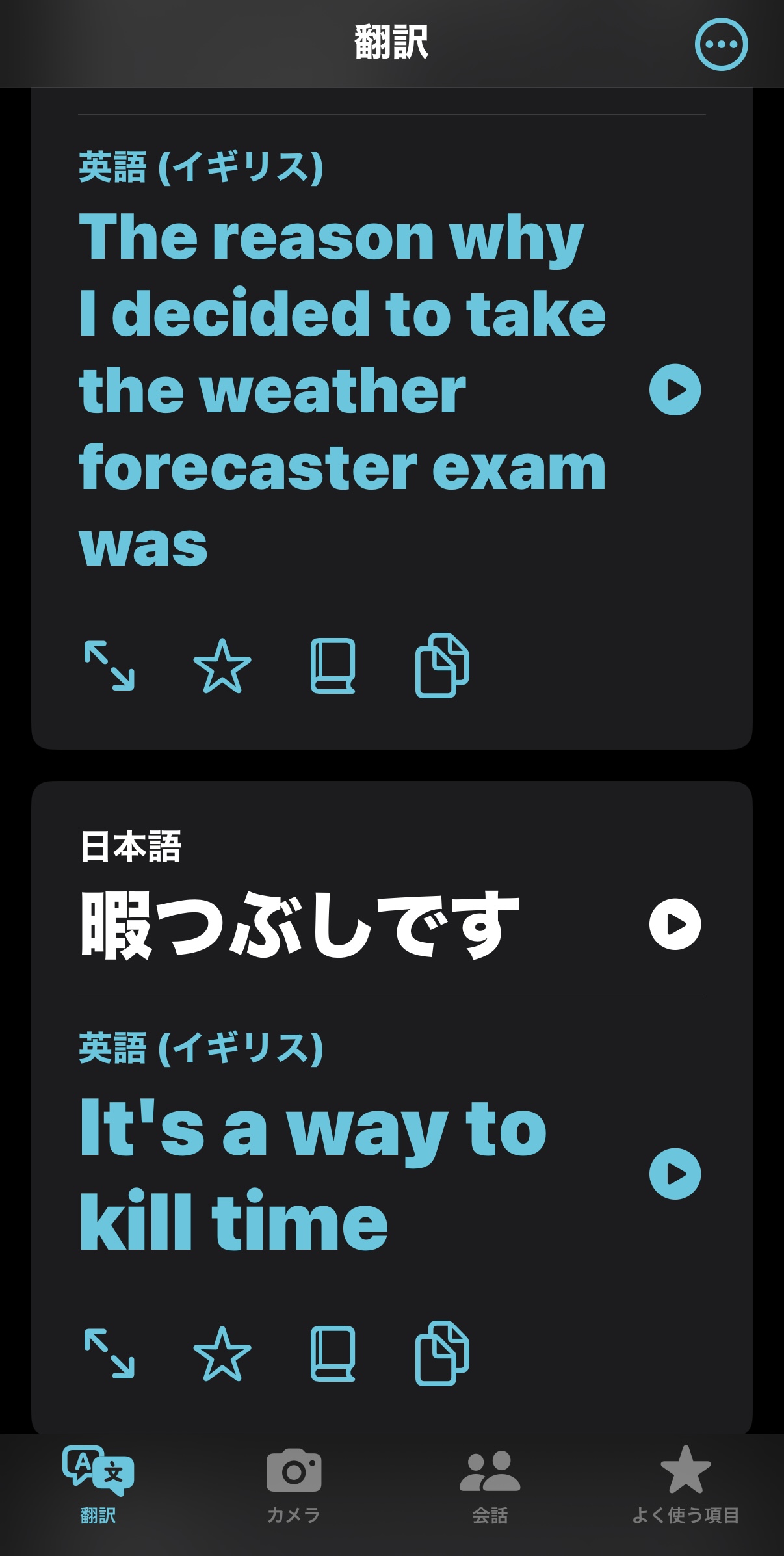The width and height of the screenshot is (784, 1556).
Task: Play Japanese audio for 暇つぶしです
Action: tap(675, 924)
